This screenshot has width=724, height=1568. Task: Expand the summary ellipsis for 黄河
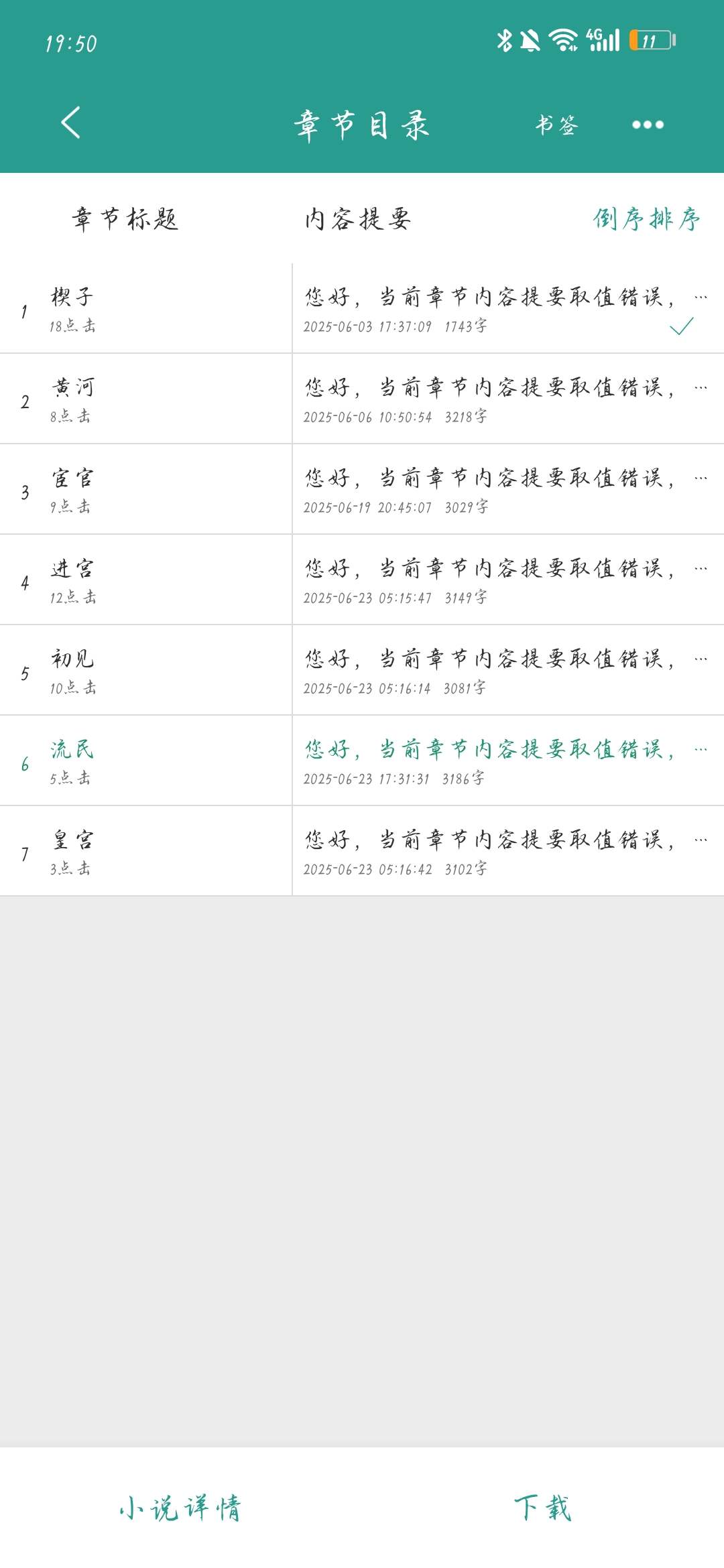click(701, 387)
